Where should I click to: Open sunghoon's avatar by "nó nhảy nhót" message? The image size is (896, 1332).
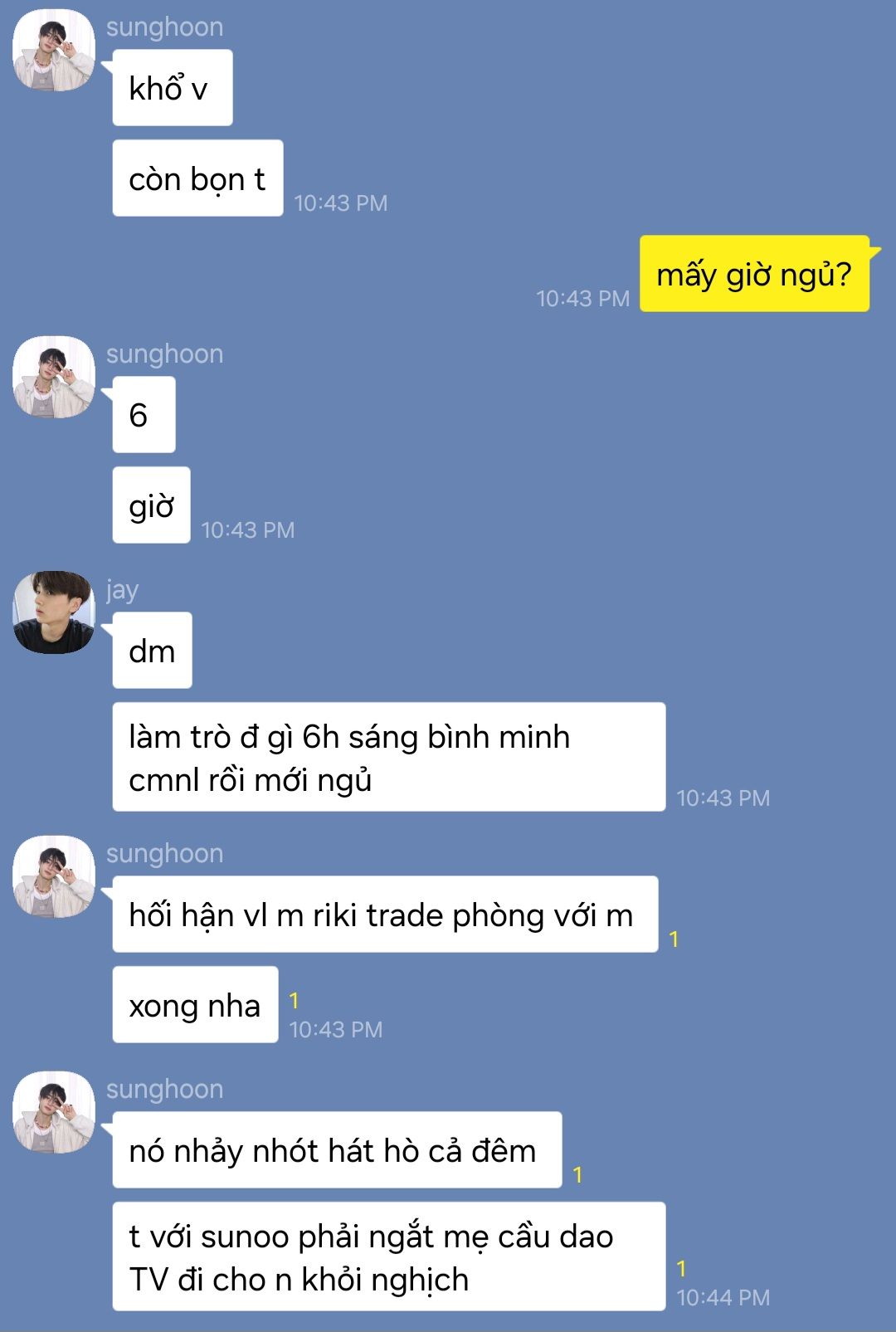[x=54, y=1112]
